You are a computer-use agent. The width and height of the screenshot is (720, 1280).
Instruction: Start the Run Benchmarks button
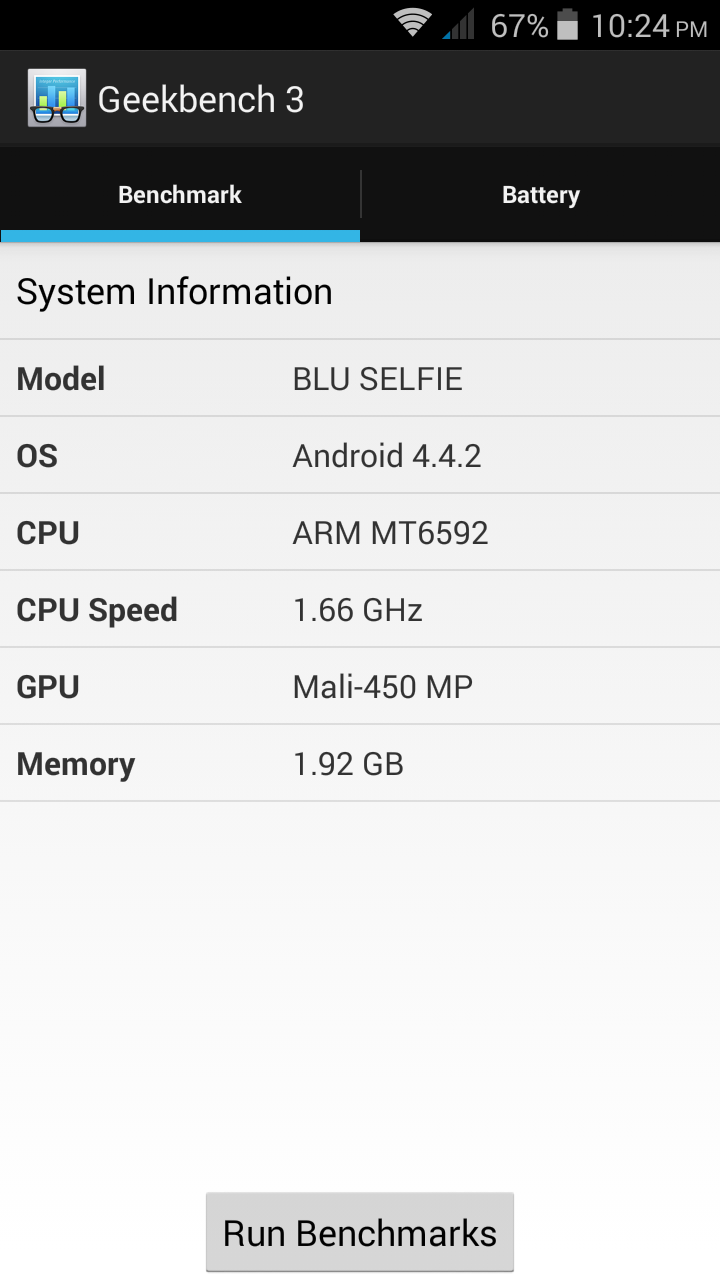click(360, 1232)
